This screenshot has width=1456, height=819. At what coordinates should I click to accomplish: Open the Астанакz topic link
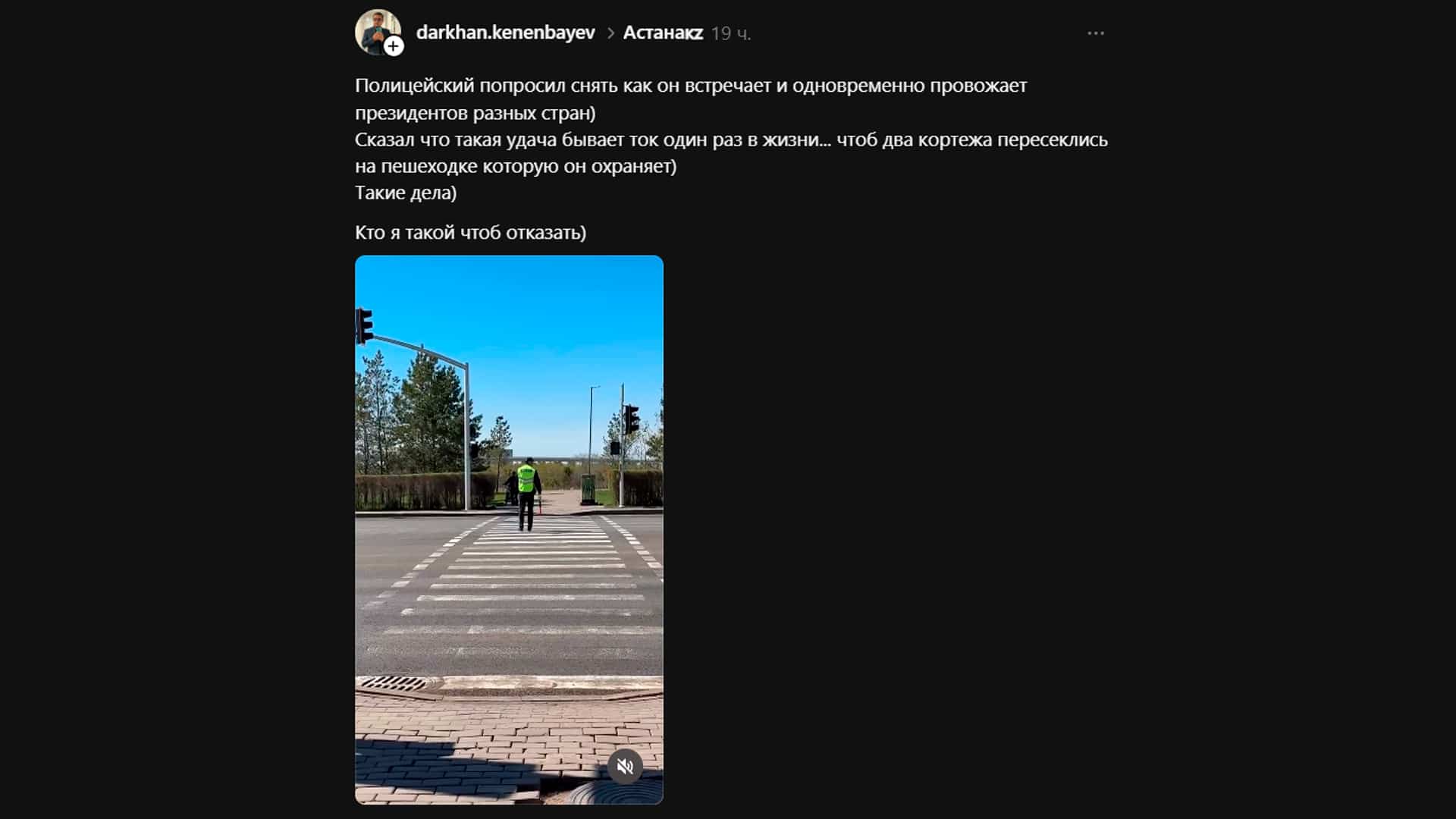662,33
